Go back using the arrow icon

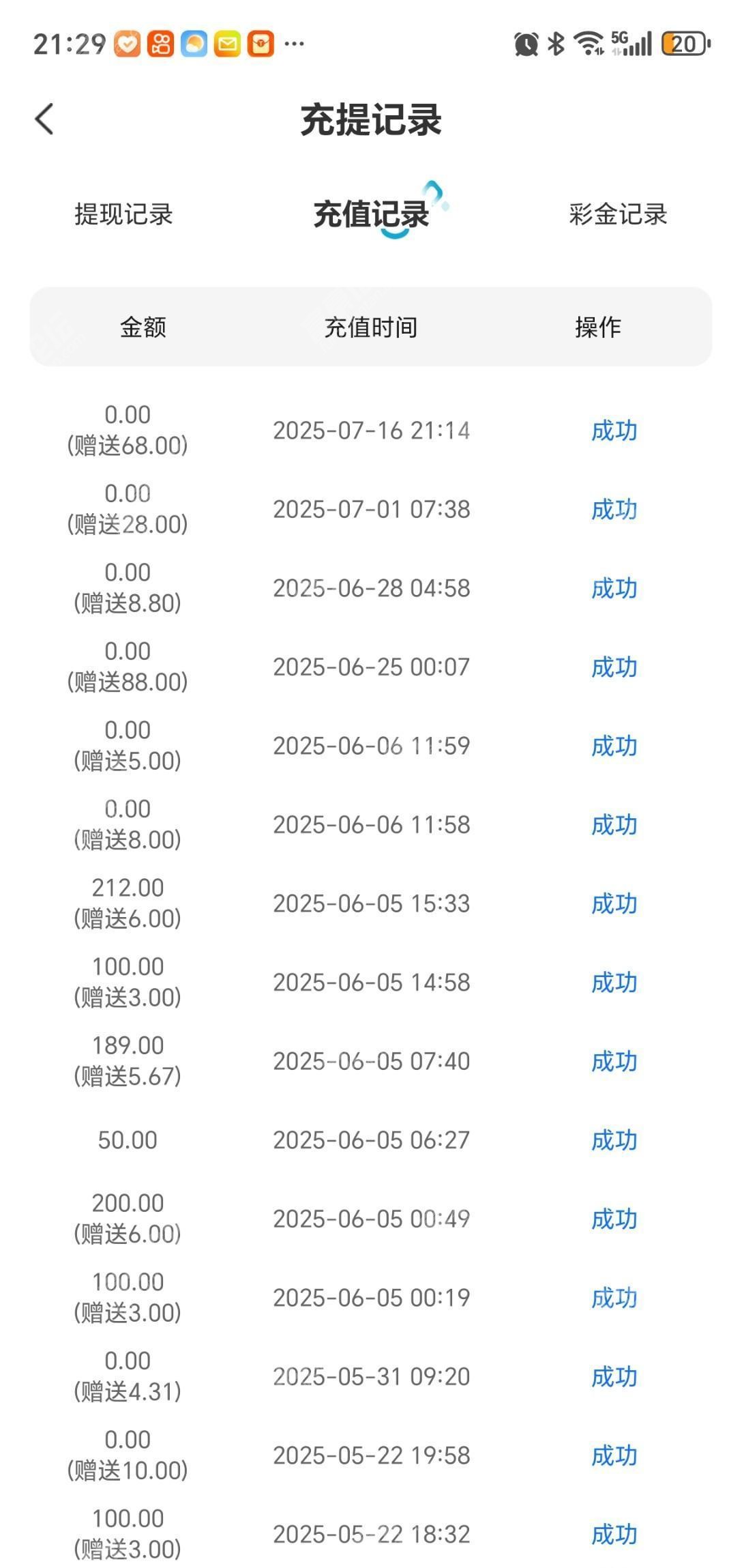click(44, 119)
